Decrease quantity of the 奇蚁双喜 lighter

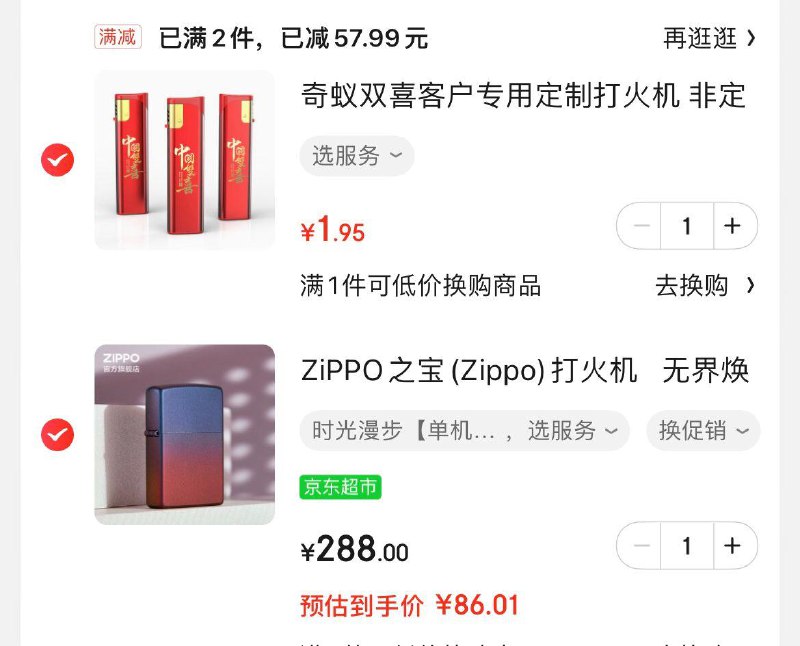[x=641, y=226]
